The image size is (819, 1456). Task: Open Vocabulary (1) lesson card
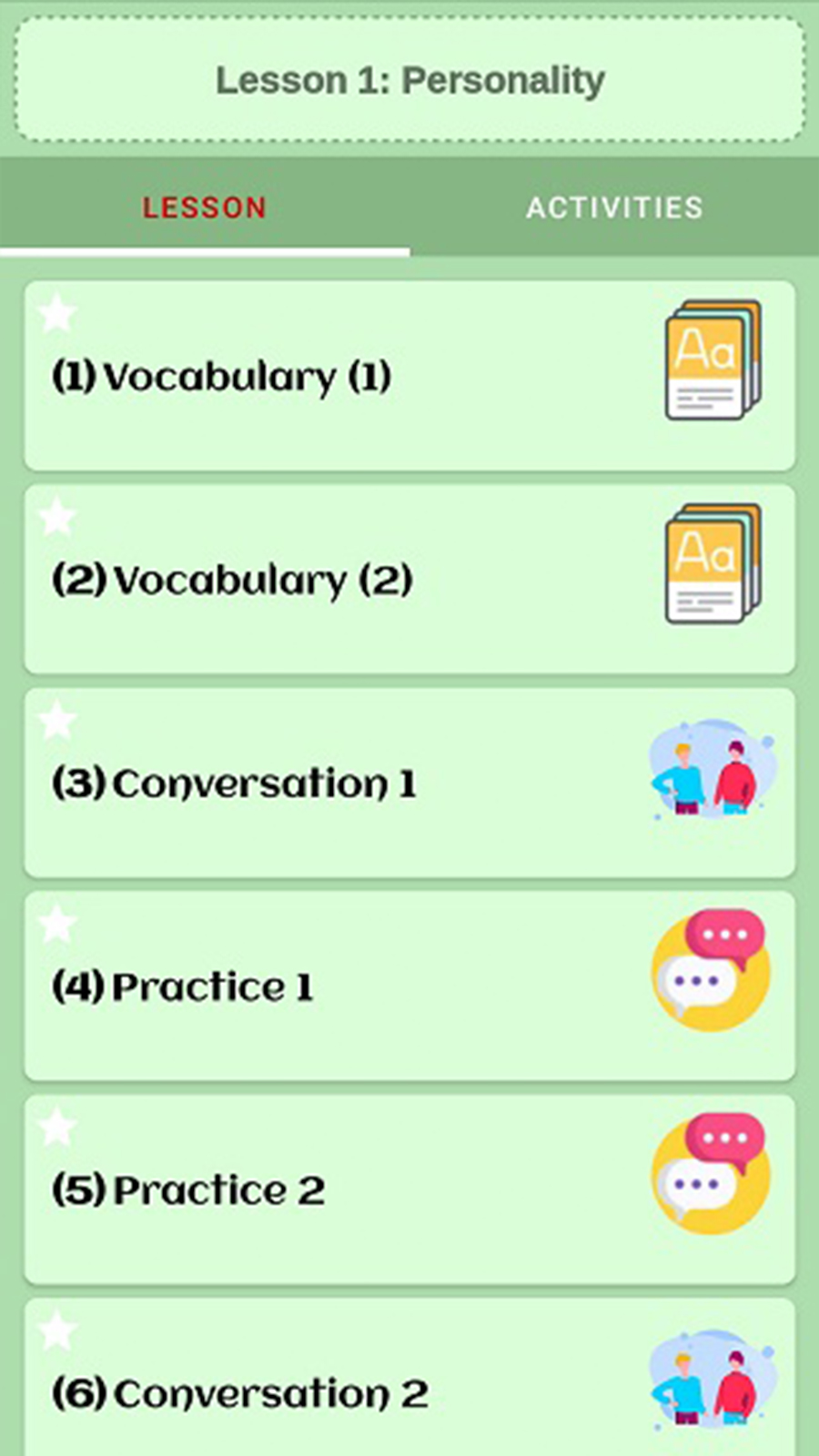tap(409, 376)
